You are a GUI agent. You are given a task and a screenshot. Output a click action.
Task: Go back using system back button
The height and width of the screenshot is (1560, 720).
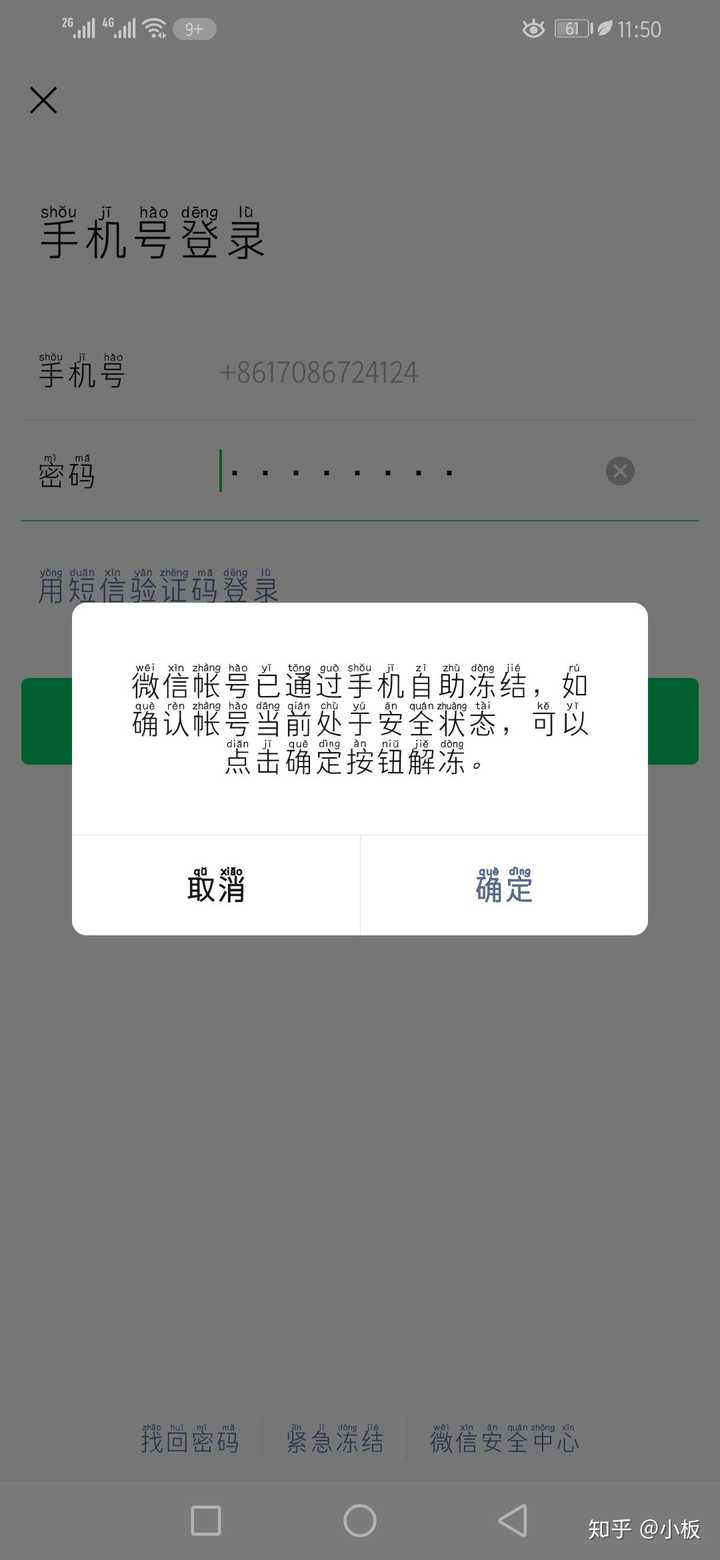coord(513,1520)
